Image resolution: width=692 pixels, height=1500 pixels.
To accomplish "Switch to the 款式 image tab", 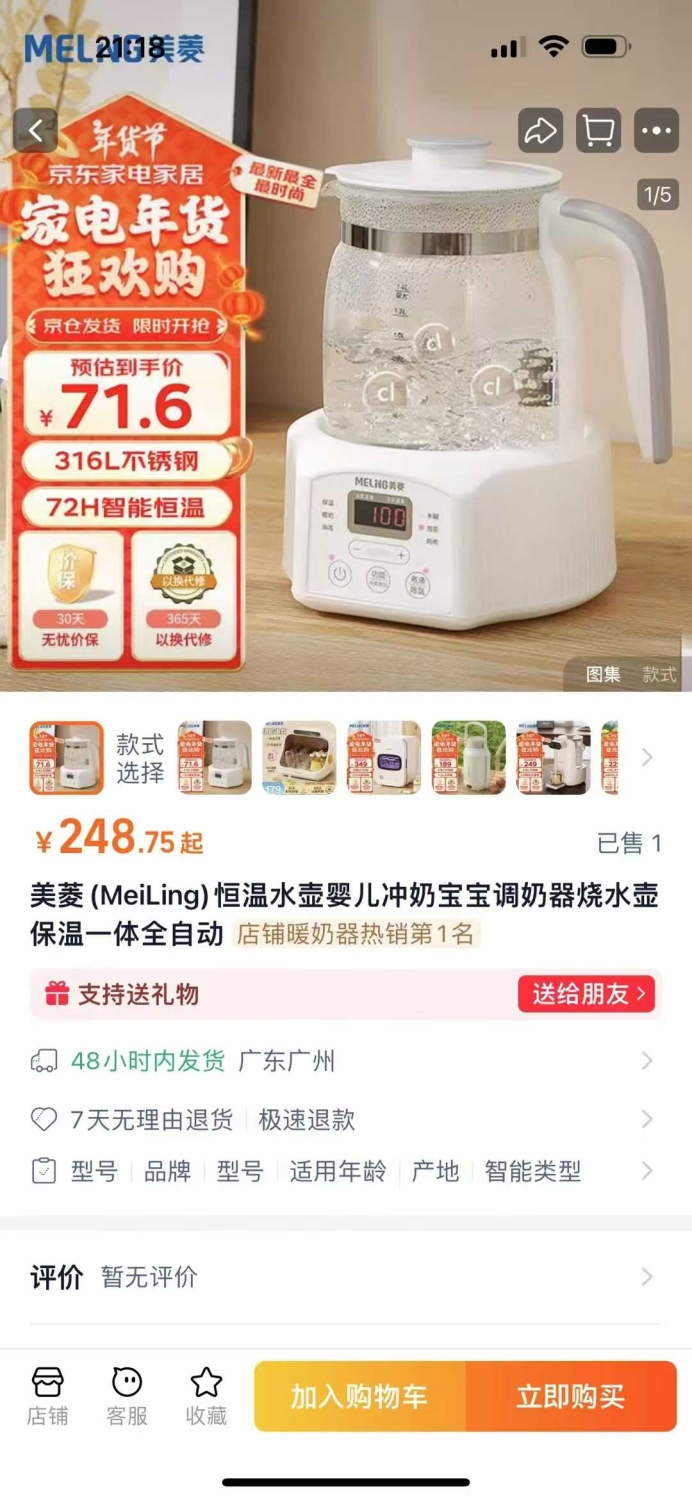I will click(659, 675).
